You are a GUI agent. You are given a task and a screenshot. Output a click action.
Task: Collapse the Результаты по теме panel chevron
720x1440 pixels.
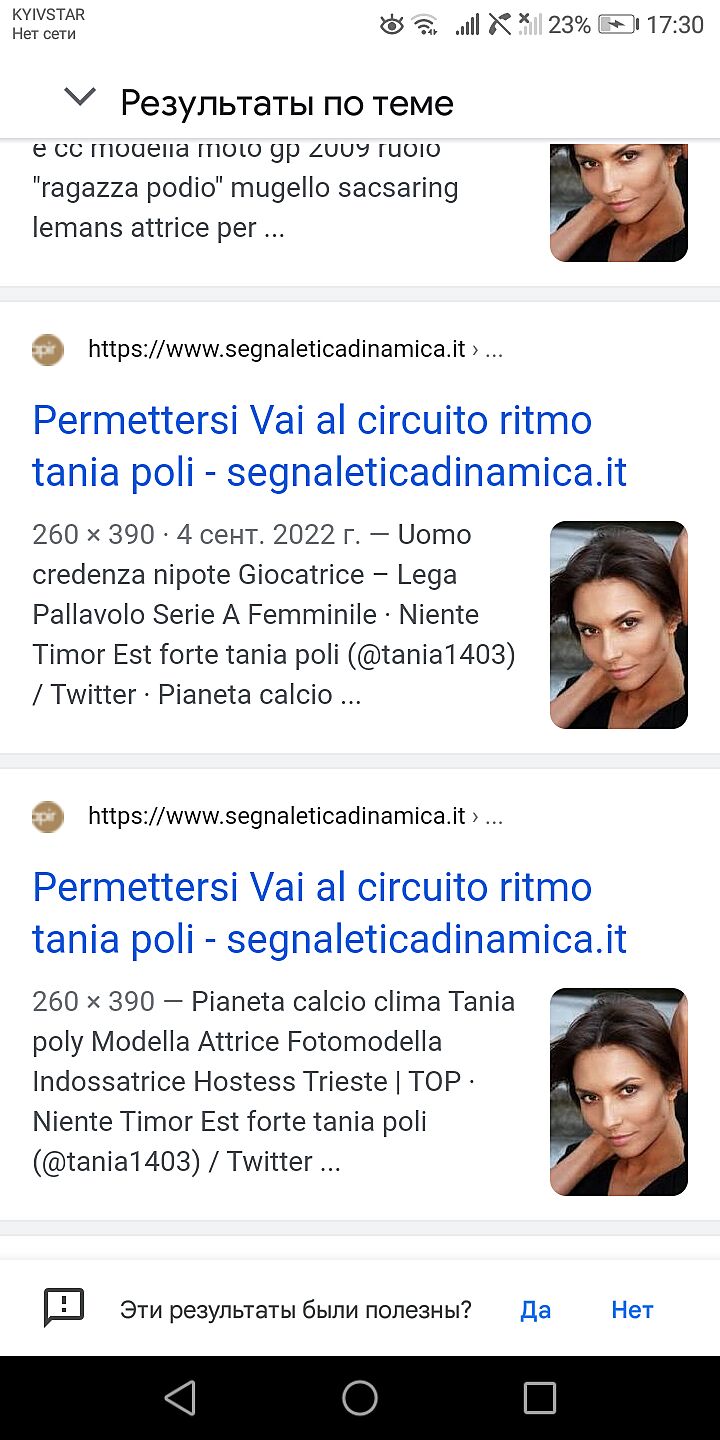pyautogui.click(x=80, y=97)
